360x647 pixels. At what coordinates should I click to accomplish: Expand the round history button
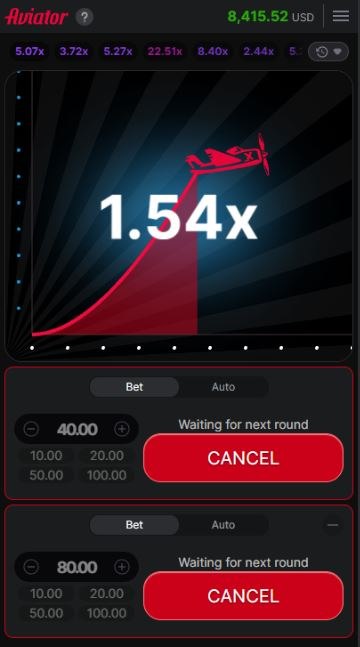point(328,52)
